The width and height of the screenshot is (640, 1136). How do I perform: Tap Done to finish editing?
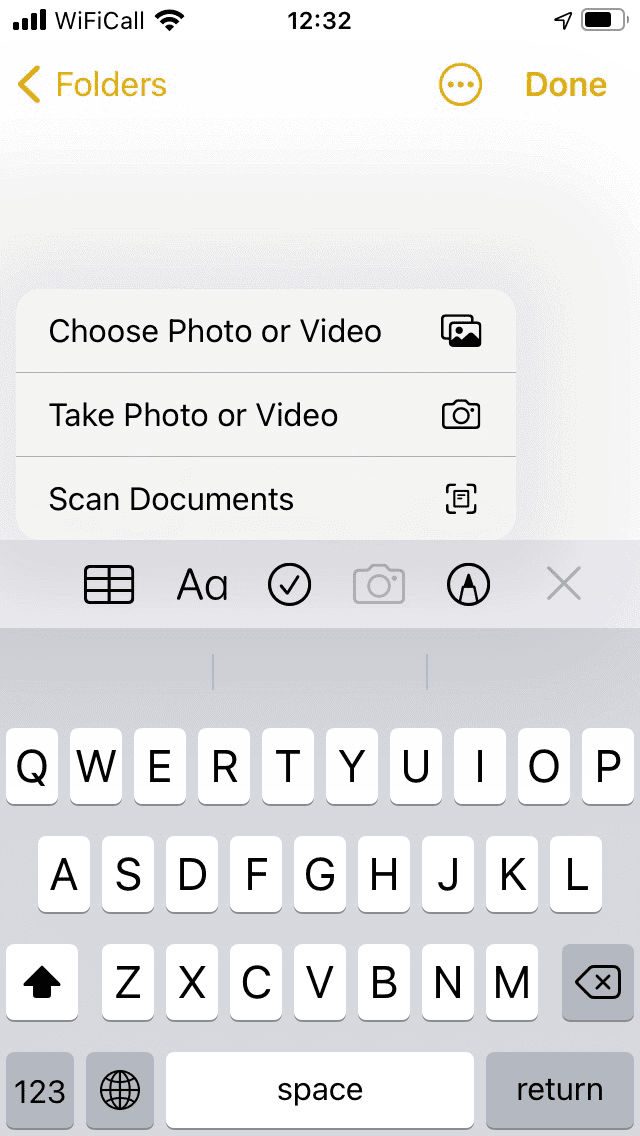click(x=566, y=85)
